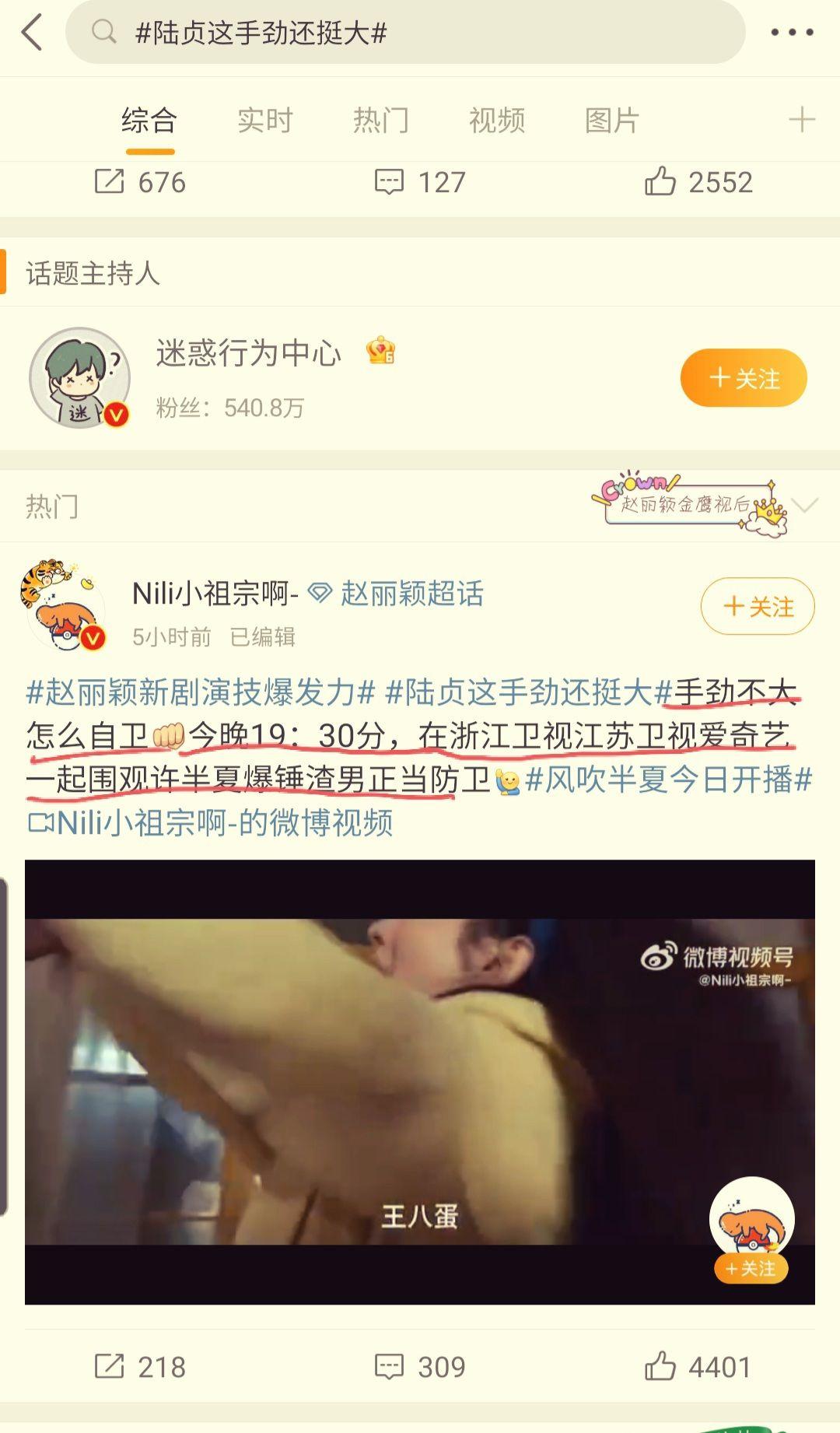Add a tab with the plus icon
The height and width of the screenshot is (1433, 840).
[x=801, y=120]
